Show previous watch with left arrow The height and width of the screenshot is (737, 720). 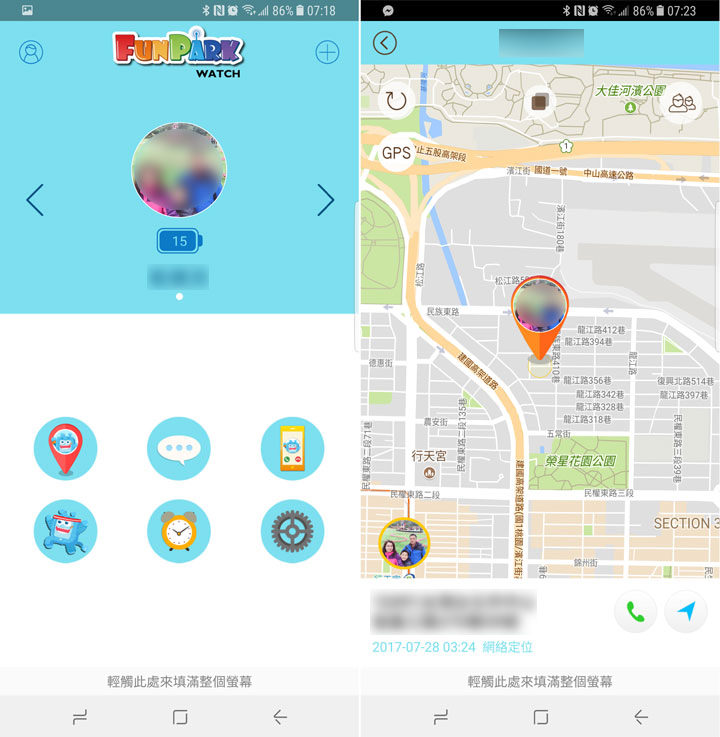[35, 200]
